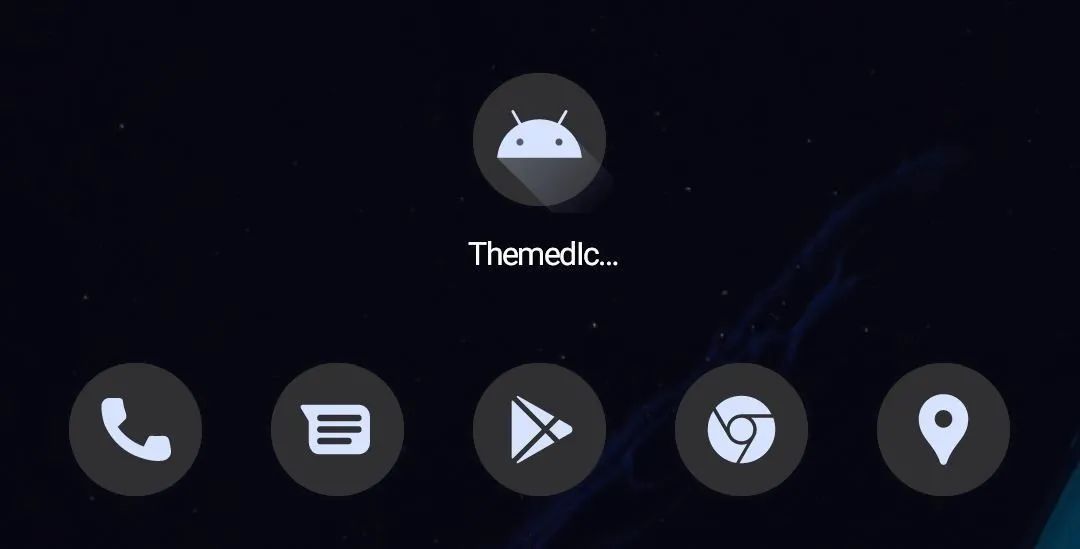Open the Messages app
The height and width of the screenshot is (549, 1080).
coord(337,430)
